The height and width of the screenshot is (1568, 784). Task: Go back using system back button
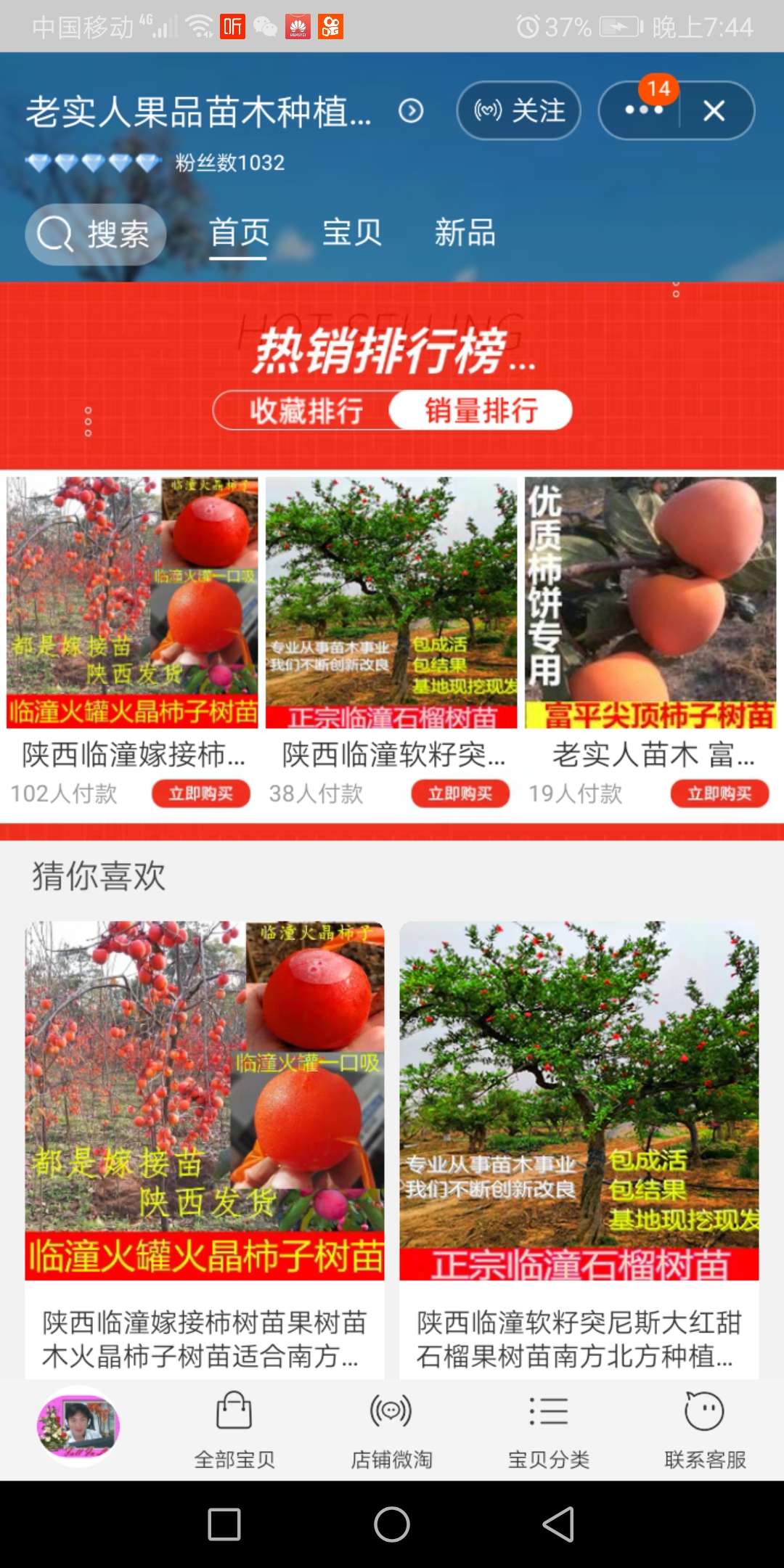pos(558,1524)
